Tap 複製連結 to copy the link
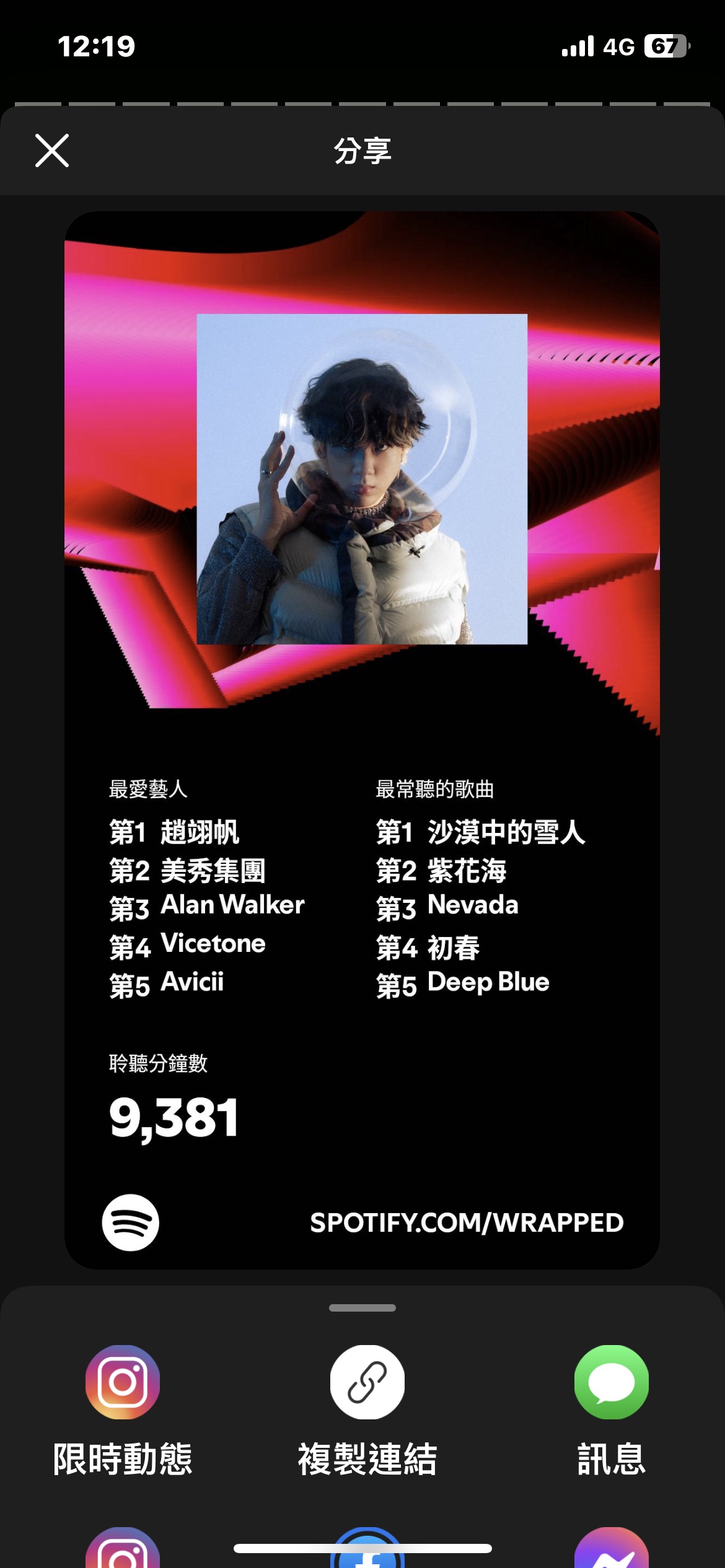This screenshot has width=725, height=1568. pos(367,1382)
